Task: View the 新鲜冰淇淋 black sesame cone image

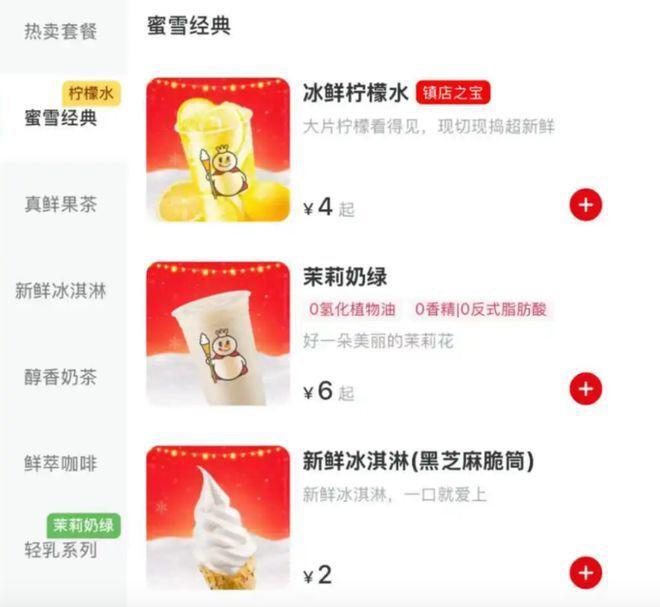Action: [x=218, y=518]
